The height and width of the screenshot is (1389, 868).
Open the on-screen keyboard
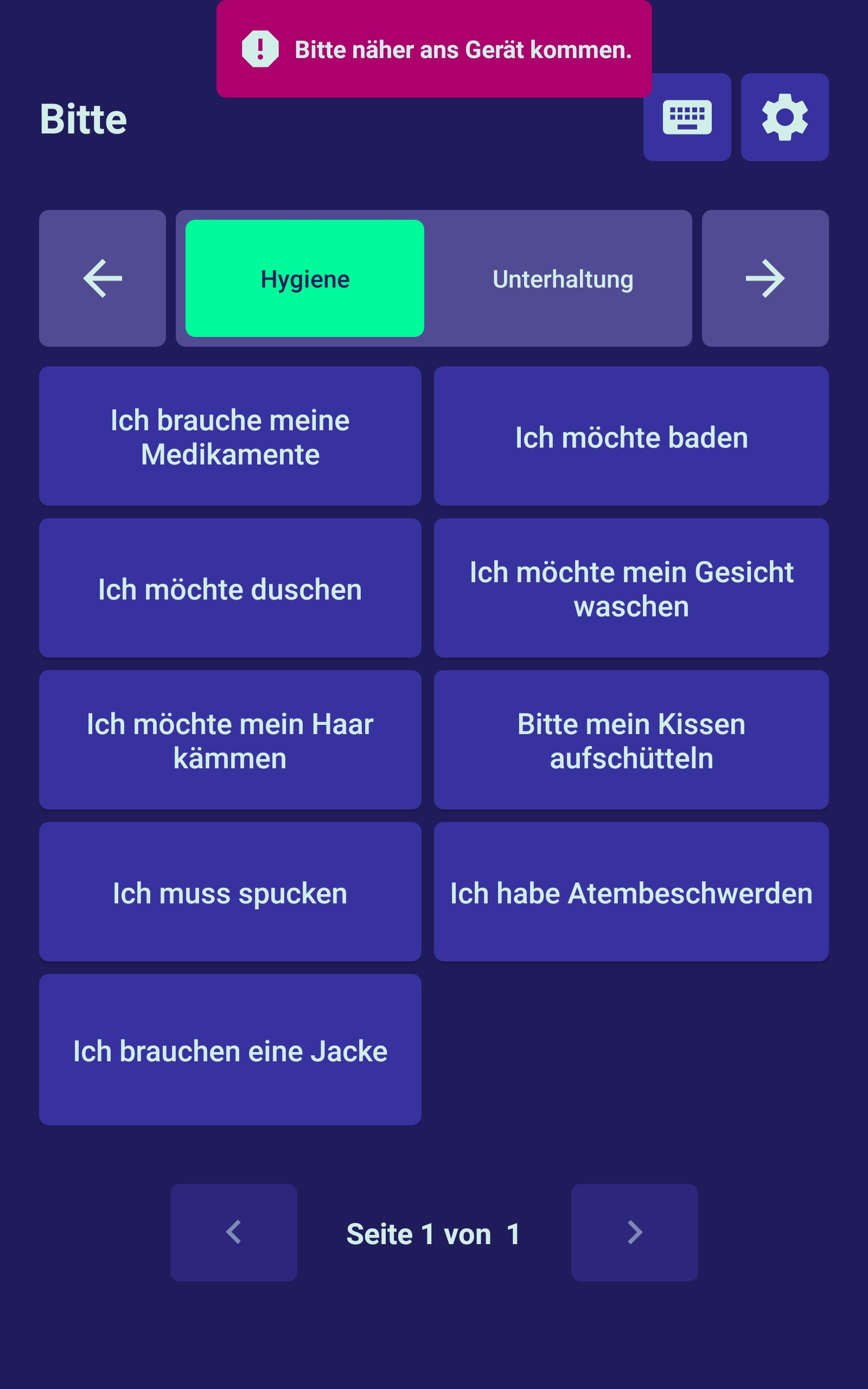[x=687, y=117]
